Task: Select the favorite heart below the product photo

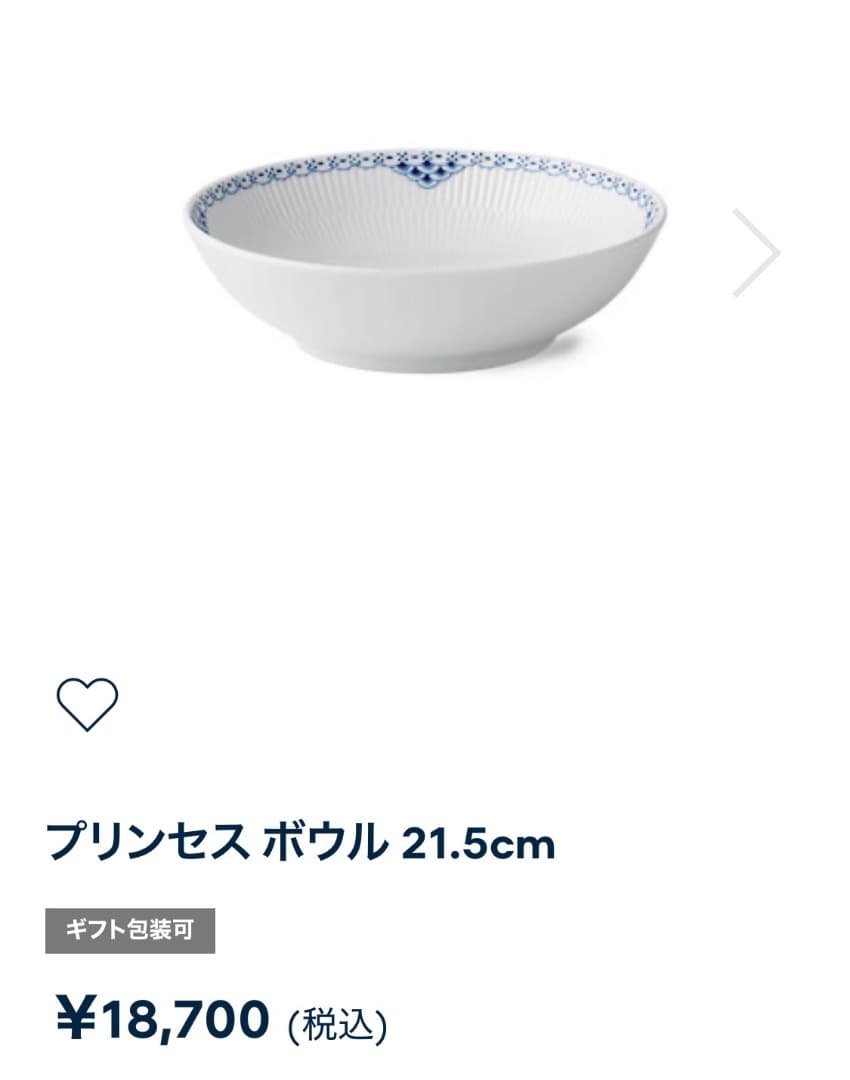Action: point(86,706)
